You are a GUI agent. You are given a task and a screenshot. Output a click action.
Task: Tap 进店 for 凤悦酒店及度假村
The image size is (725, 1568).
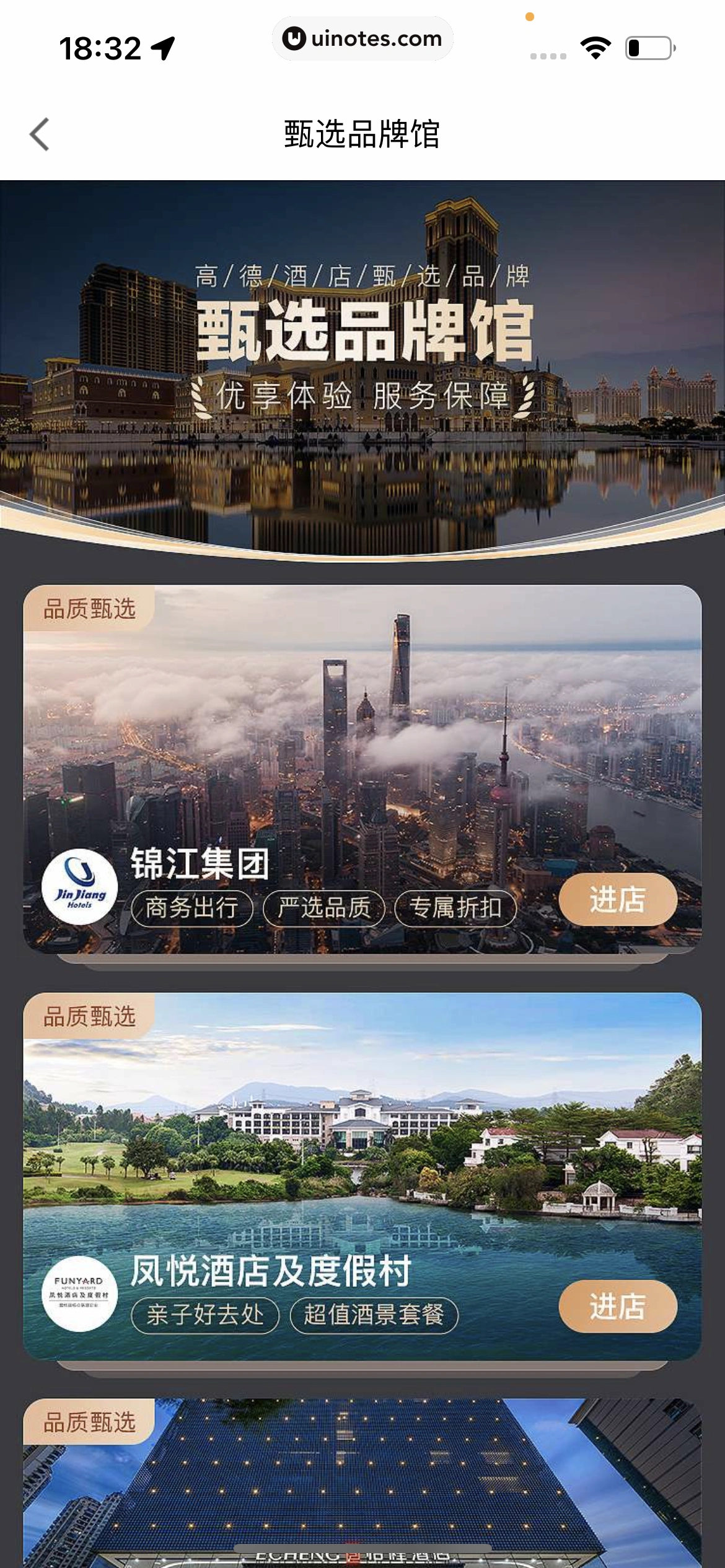click(617, 1307)
